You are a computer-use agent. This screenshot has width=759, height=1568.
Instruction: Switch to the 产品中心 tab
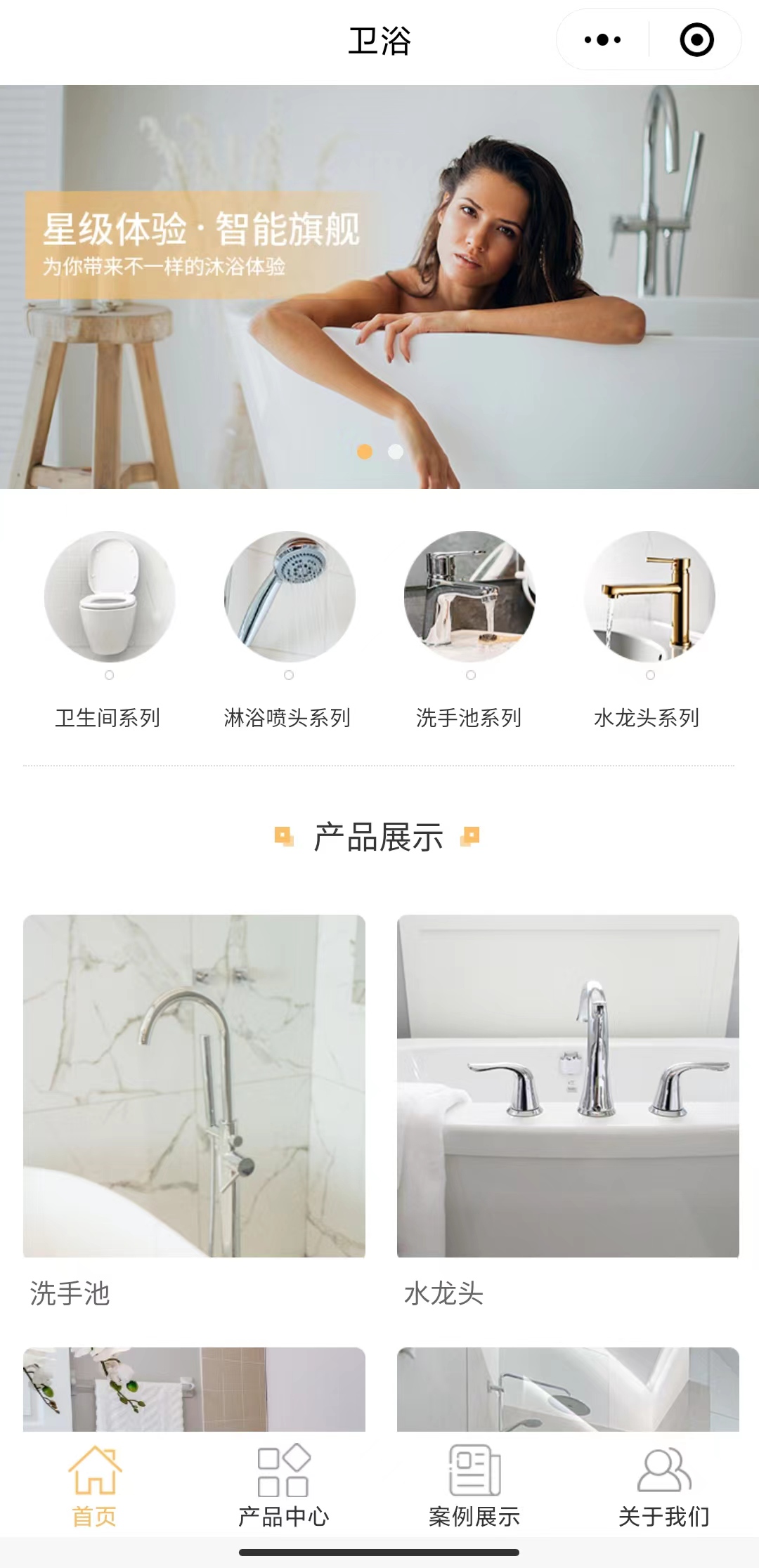284,1486
